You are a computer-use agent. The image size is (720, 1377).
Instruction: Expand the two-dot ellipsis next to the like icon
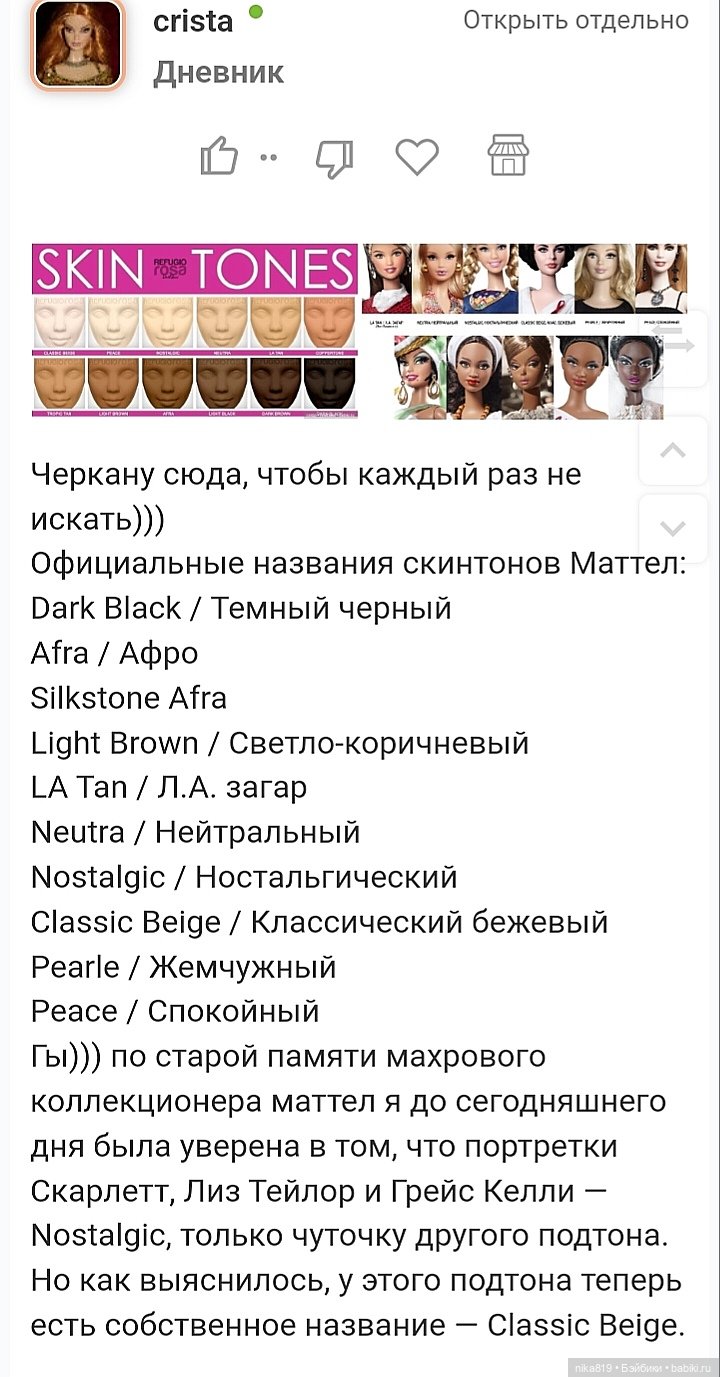tap(267, 158)
